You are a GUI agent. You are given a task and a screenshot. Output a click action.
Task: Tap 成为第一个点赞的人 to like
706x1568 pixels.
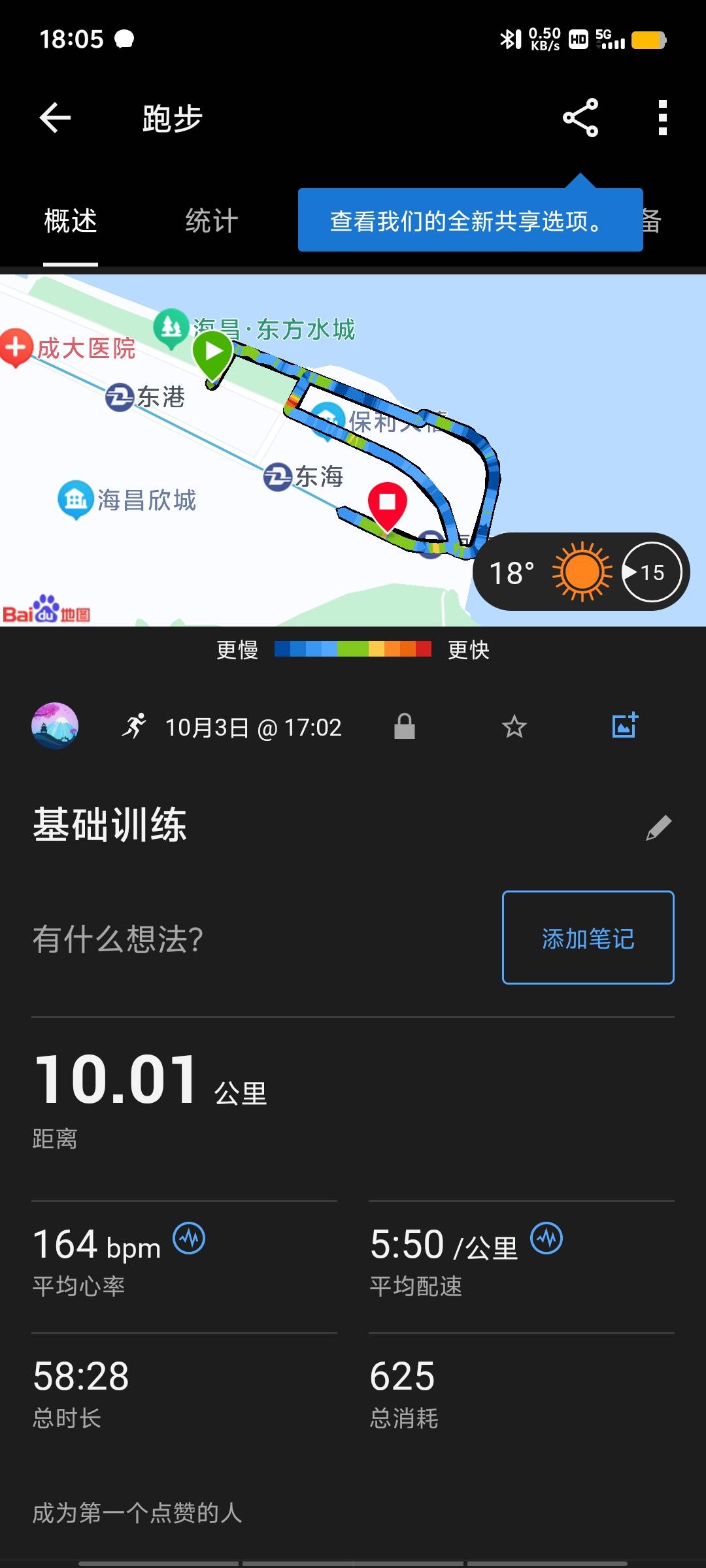[136, 1514]
